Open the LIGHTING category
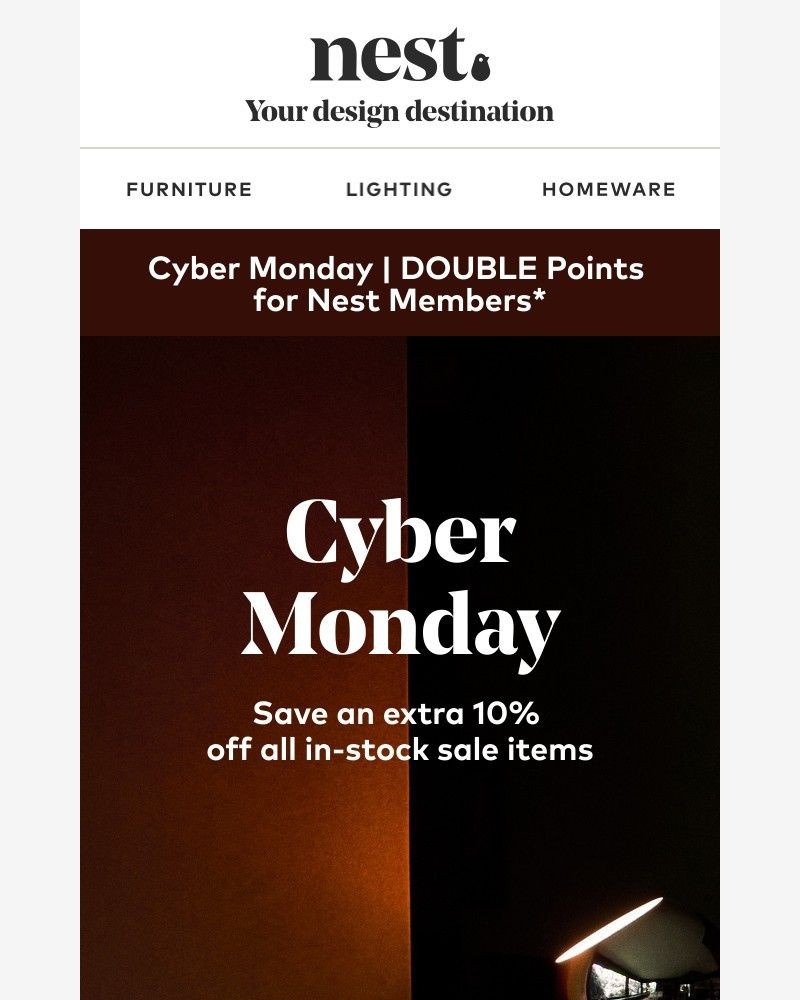The image size is (800, 1000). [399, 189]
